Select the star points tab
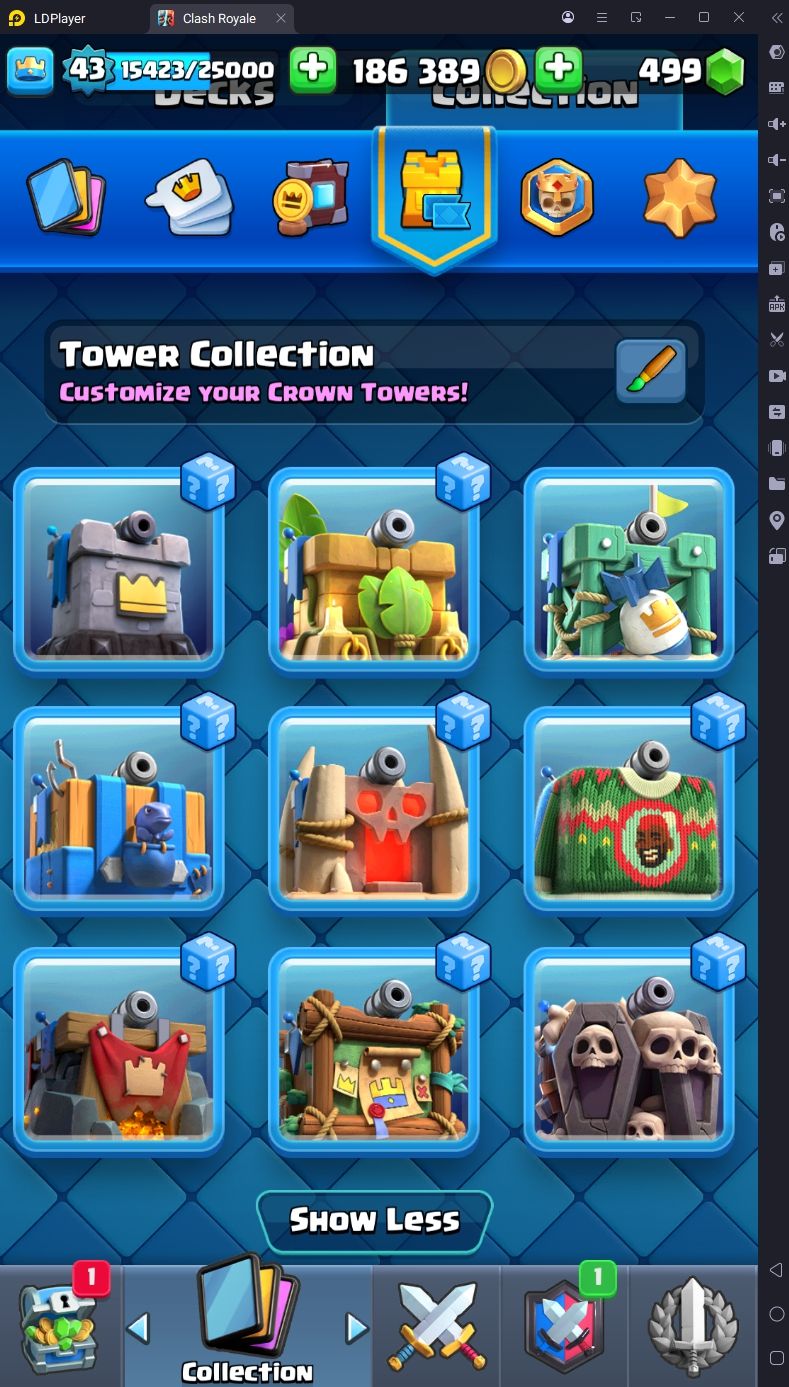Screen dimensions: 789x1387 coord(680,196)
